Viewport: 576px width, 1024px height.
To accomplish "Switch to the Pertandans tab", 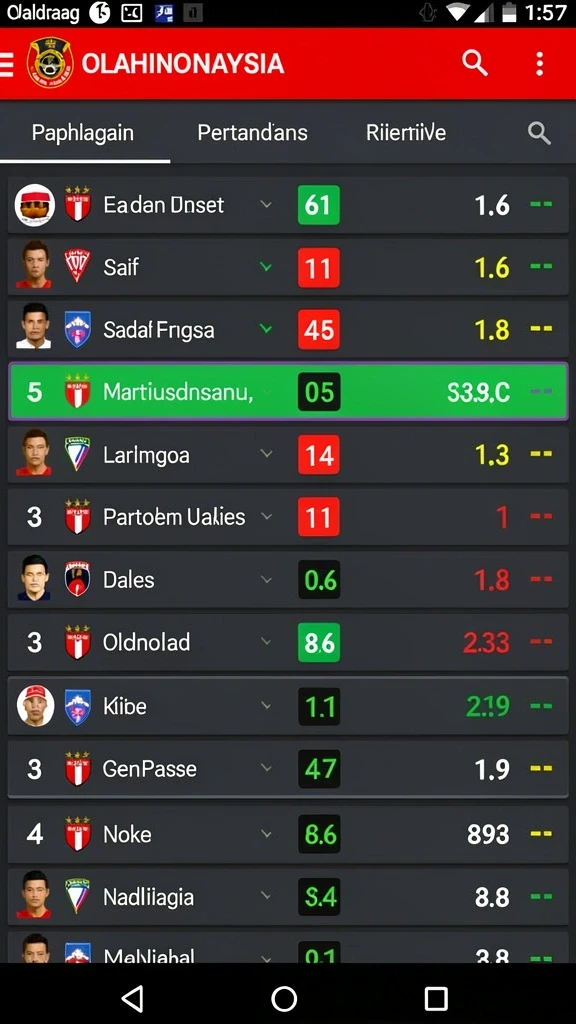I will point(252,133).
